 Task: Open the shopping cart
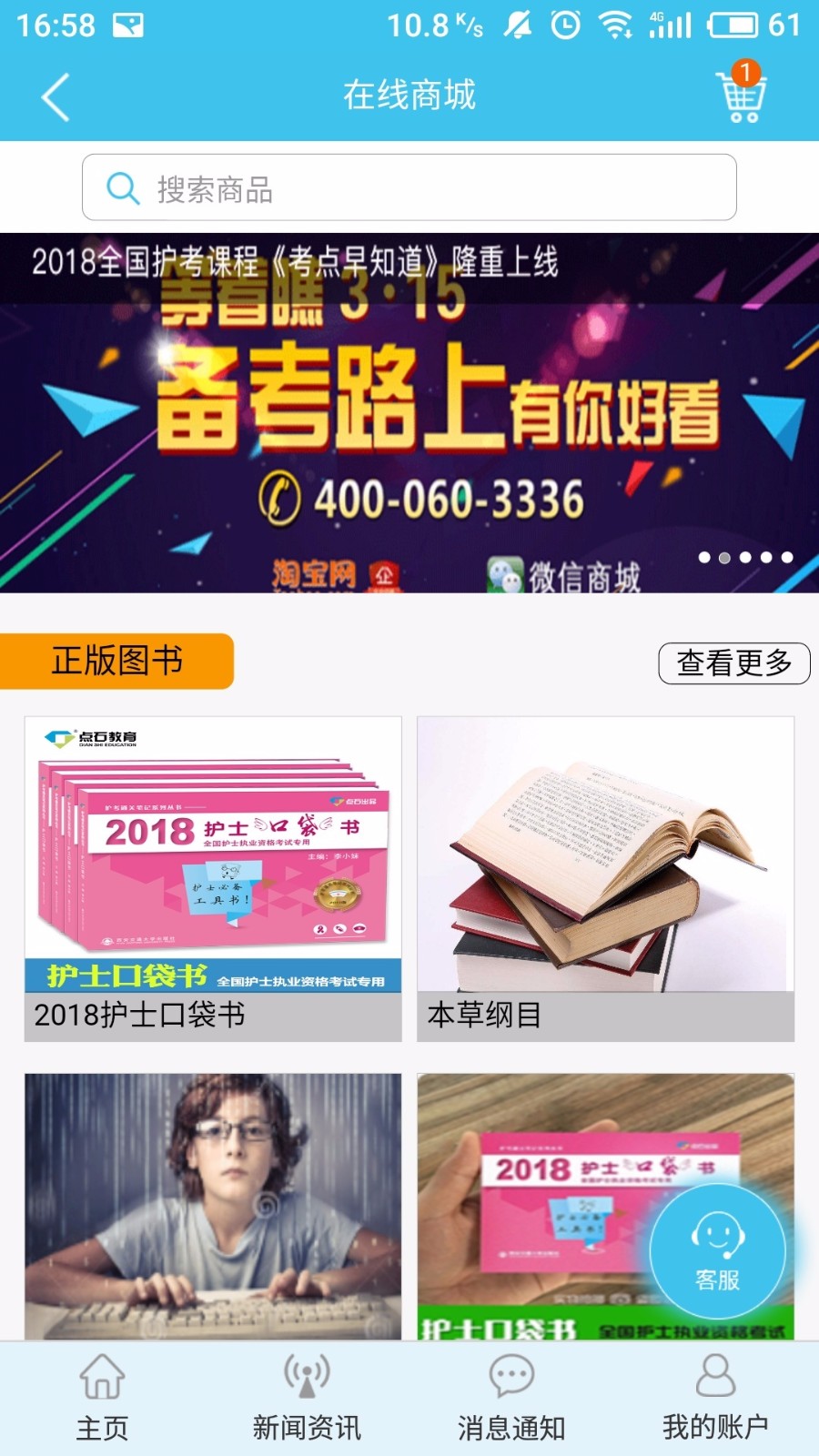tap(743, 95)
